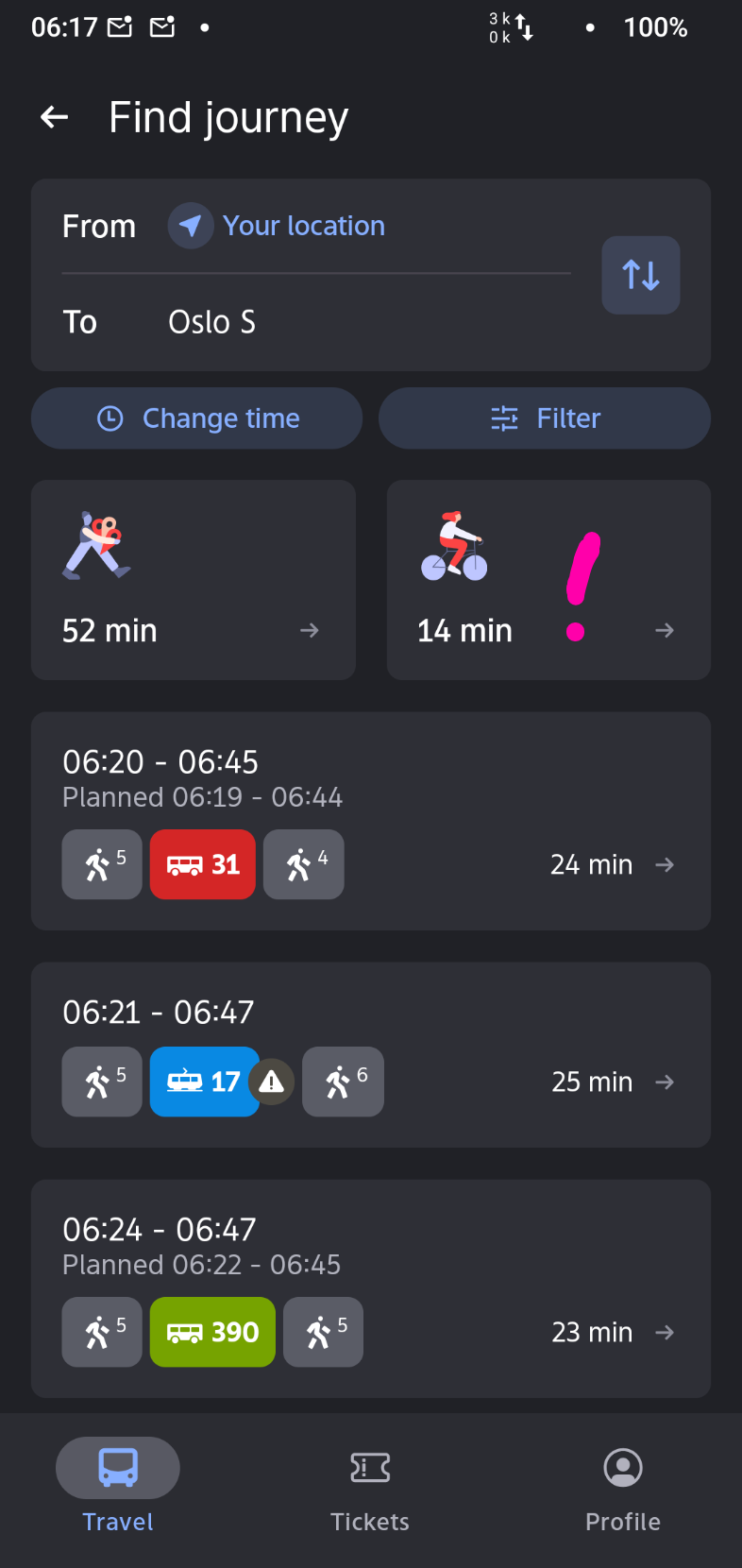Screen dimensions: 742x1568
Task: Switch to the Profile tab
Action: [623, 1487]
